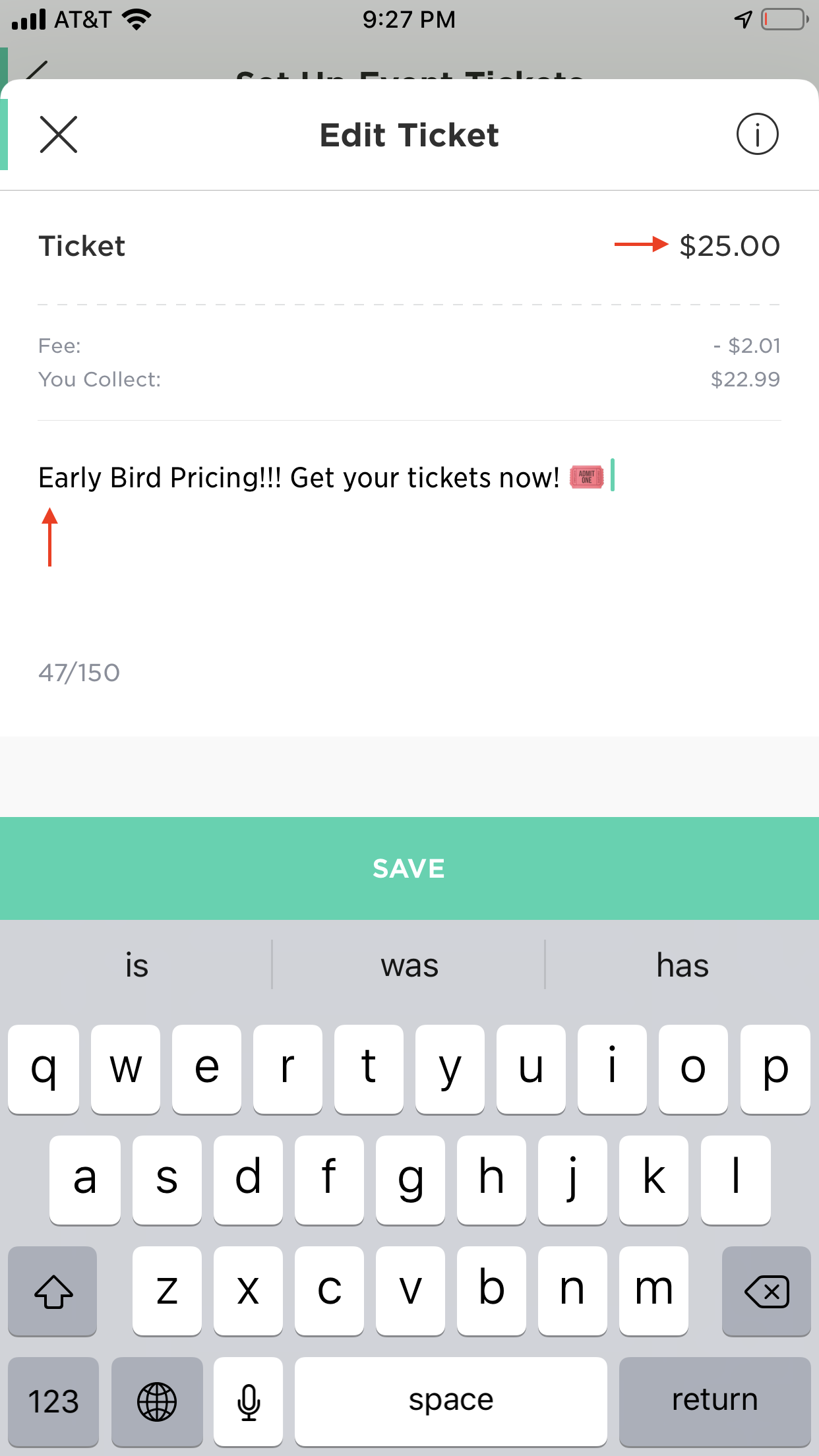Insert the keyboard suggestion "was"
819x1456 pixels.
409,965
